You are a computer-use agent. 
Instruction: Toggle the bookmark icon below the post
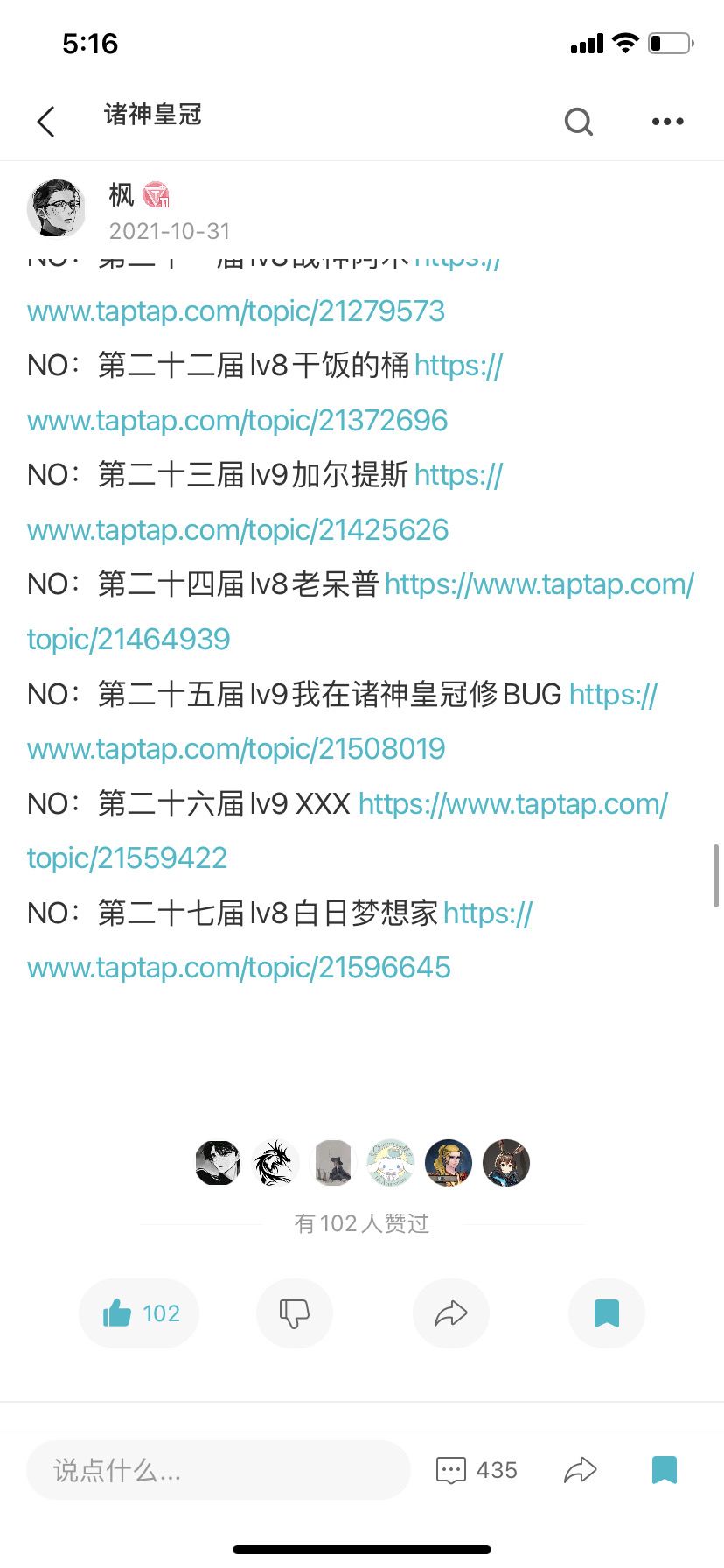point(606,1312)
